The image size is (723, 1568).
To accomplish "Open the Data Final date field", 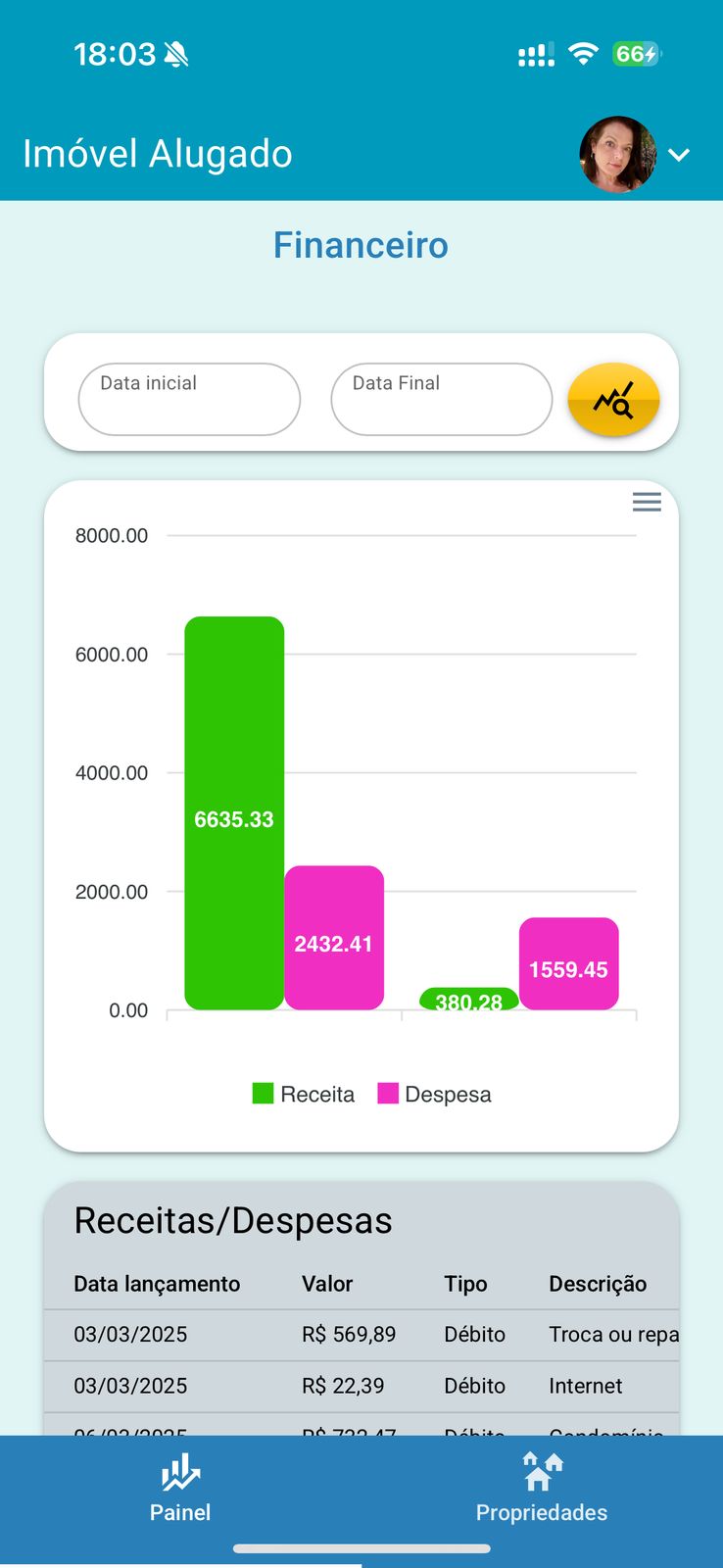I will 441,400.
